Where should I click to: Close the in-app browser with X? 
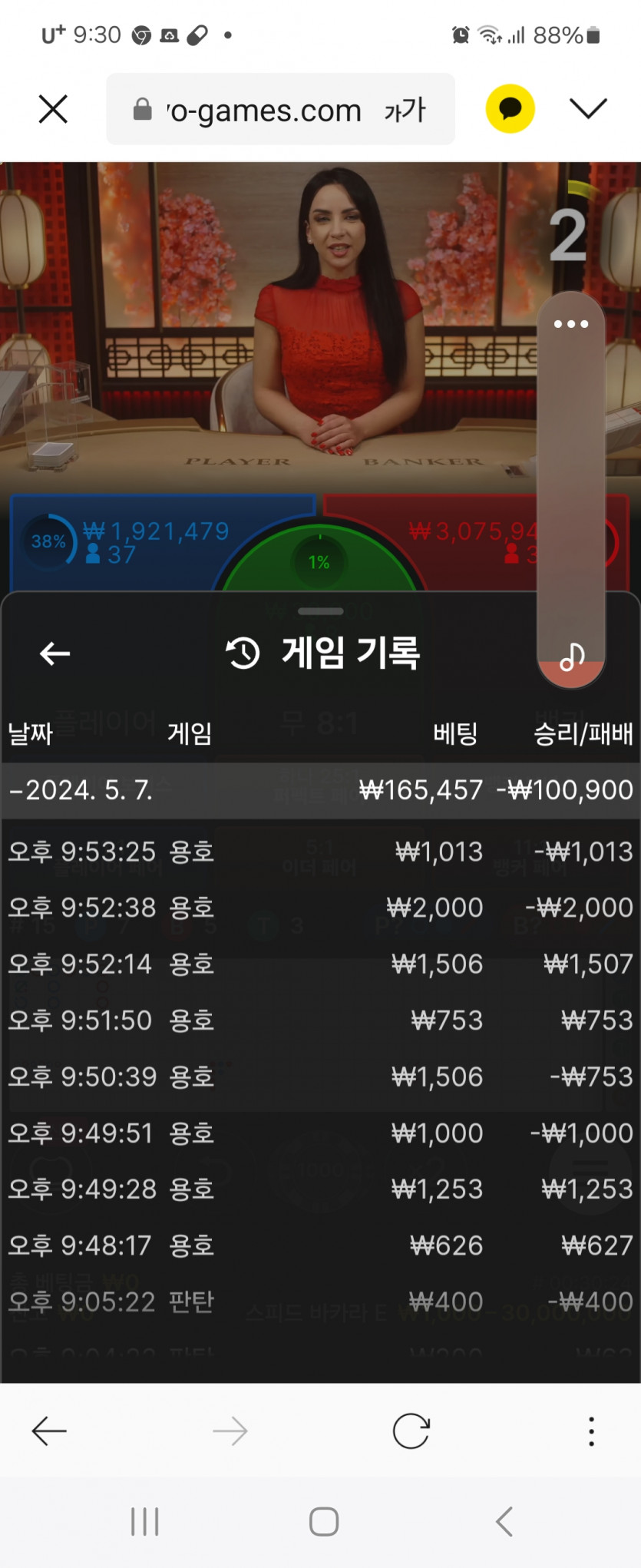[53, 109]
